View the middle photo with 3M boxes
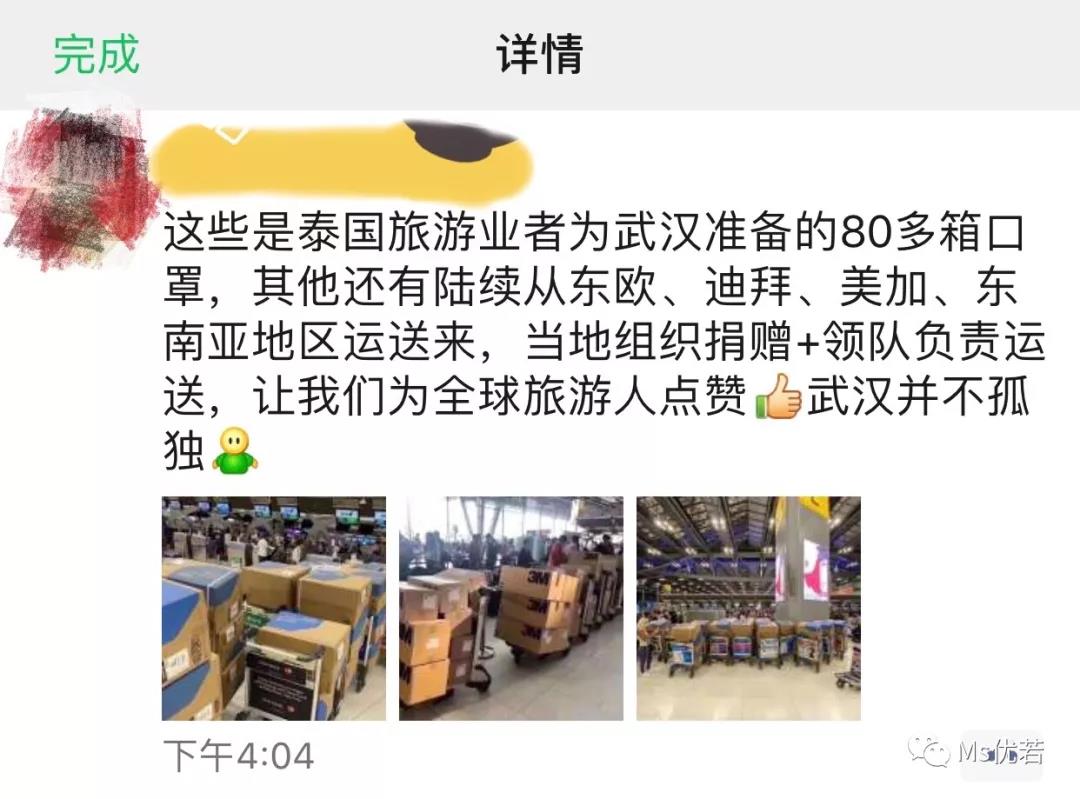Screen dimensions: 1080x799 (510, 608)
